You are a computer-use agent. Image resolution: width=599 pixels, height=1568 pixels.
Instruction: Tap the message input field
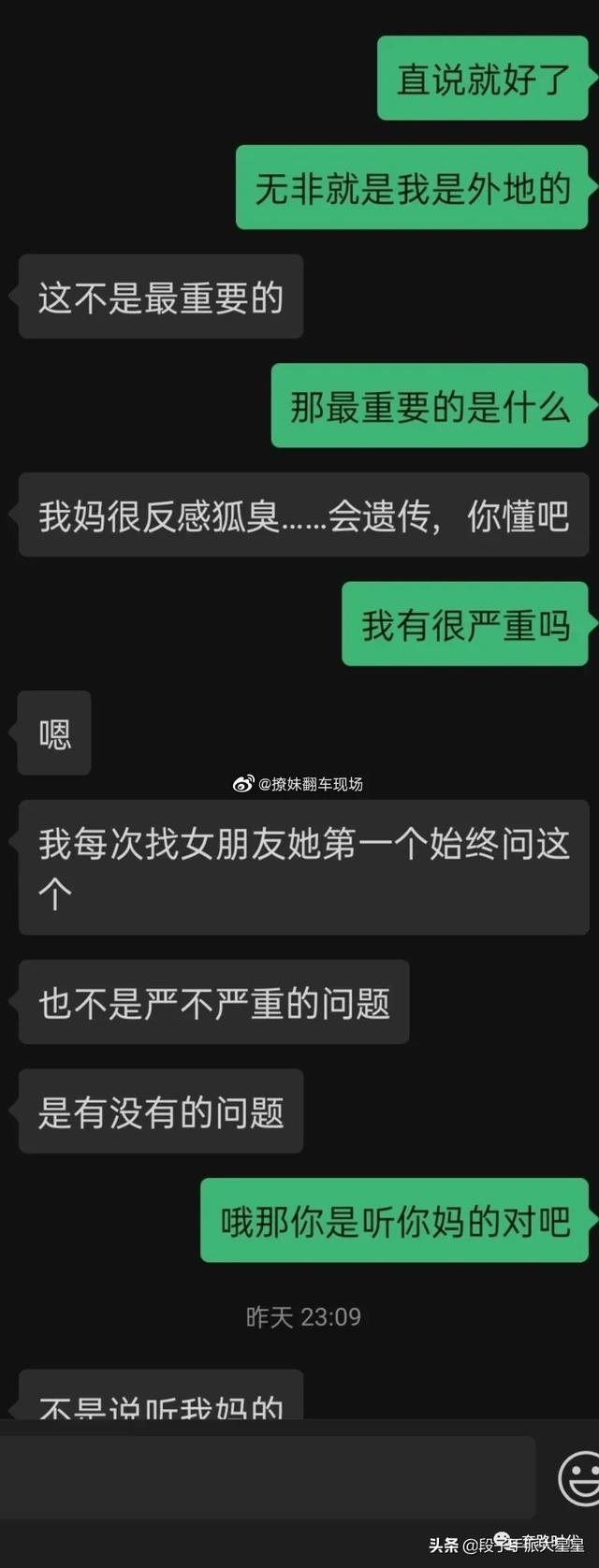pyautogui.click(x=267, y=1477)
